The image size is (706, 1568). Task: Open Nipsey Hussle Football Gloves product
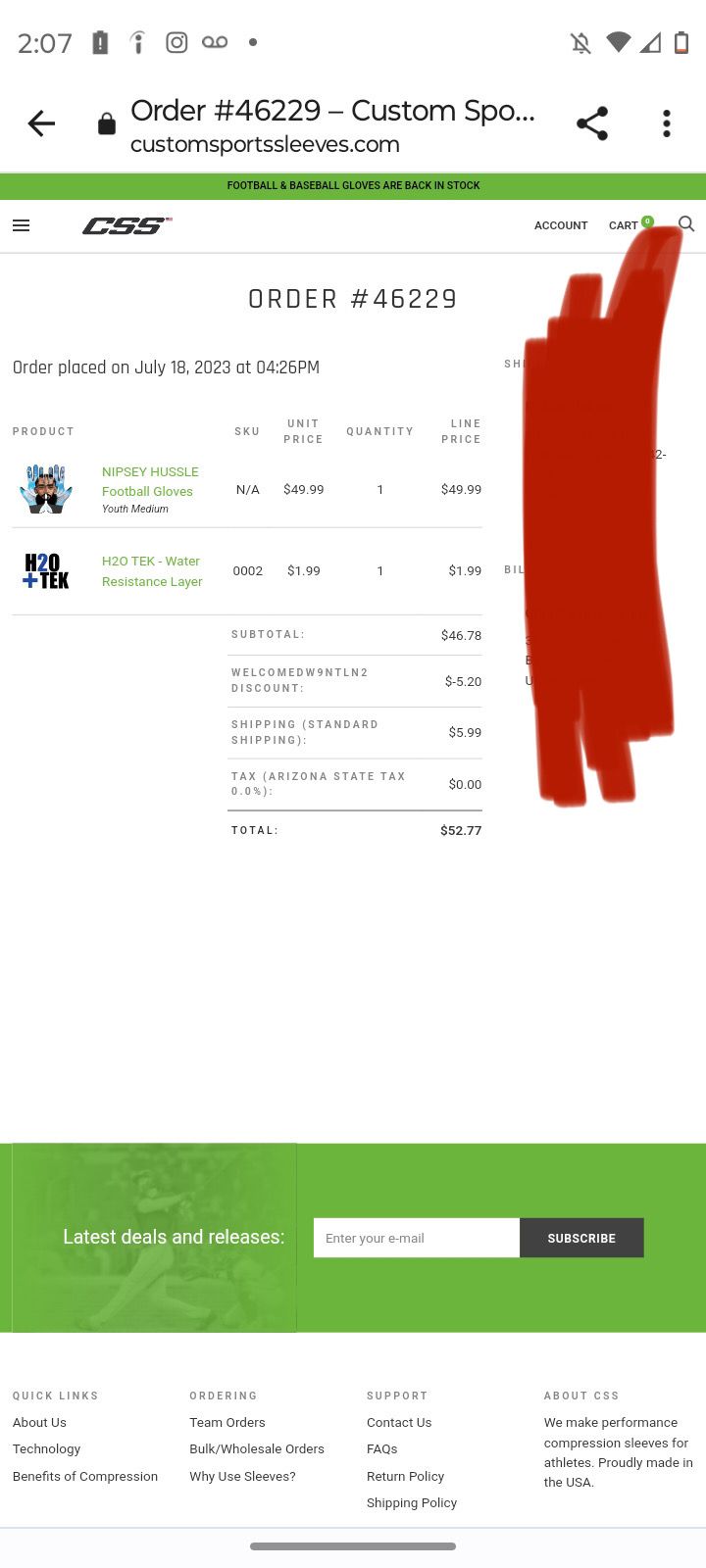pyautogui.click(x=150, y=481)
